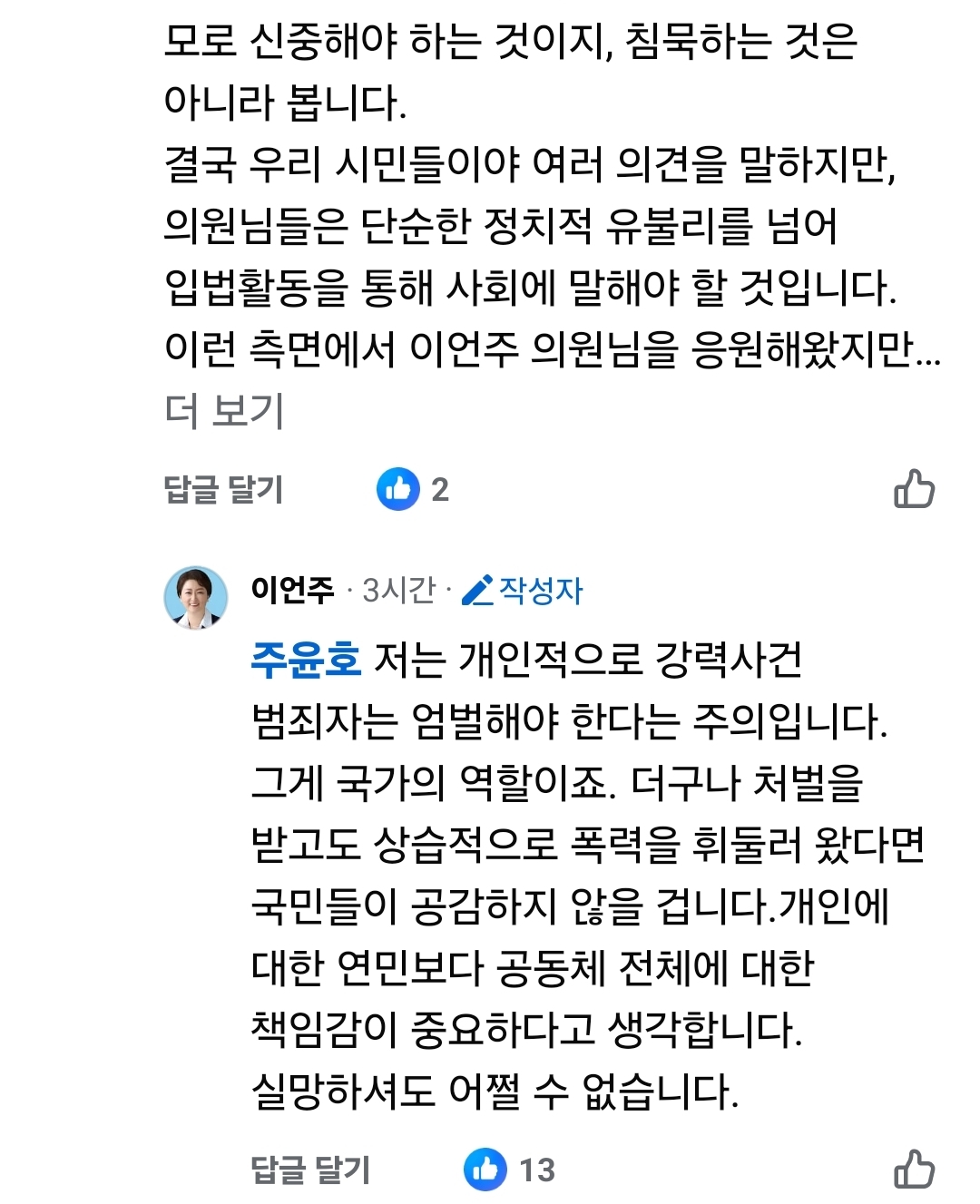Image resolution: width=980 pixels, height=1204 pixels.
Task: Open the mentioned 주윤호 profile
Action: [x=305, y=660]
